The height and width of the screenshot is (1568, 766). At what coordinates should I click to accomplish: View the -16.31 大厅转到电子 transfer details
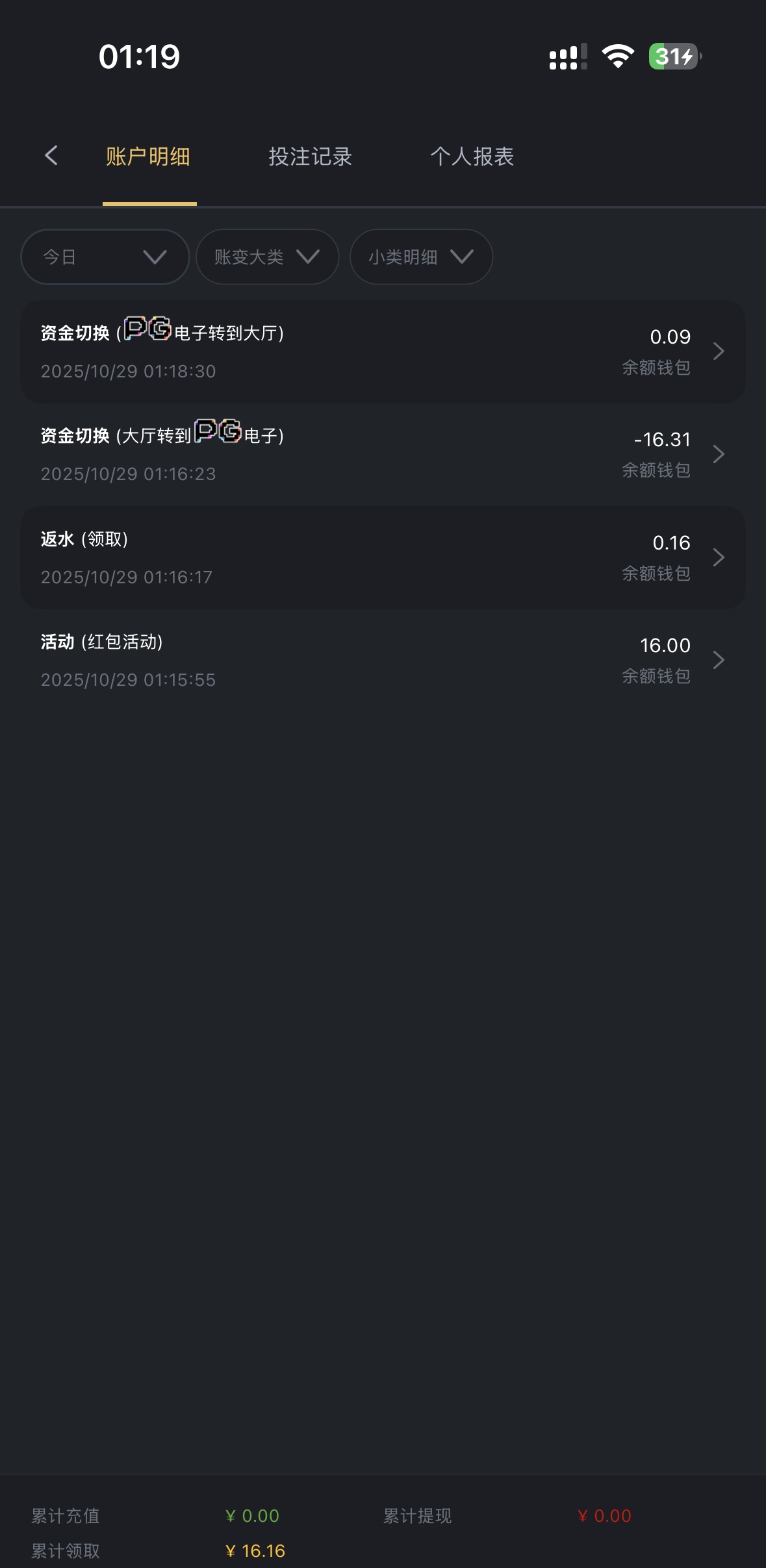click(x=383, y=454)
